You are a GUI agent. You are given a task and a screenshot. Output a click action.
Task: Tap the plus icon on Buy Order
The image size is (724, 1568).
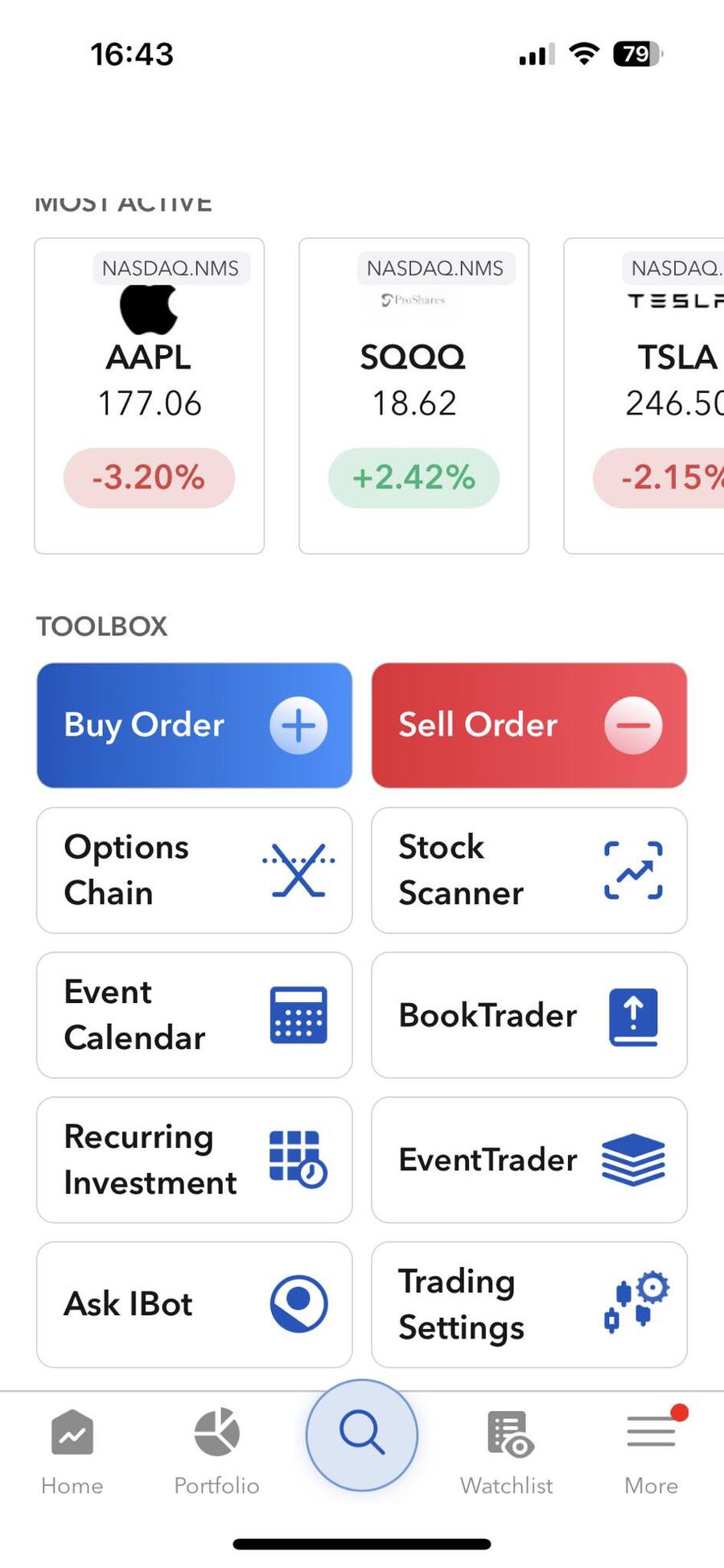pos(298,724)
